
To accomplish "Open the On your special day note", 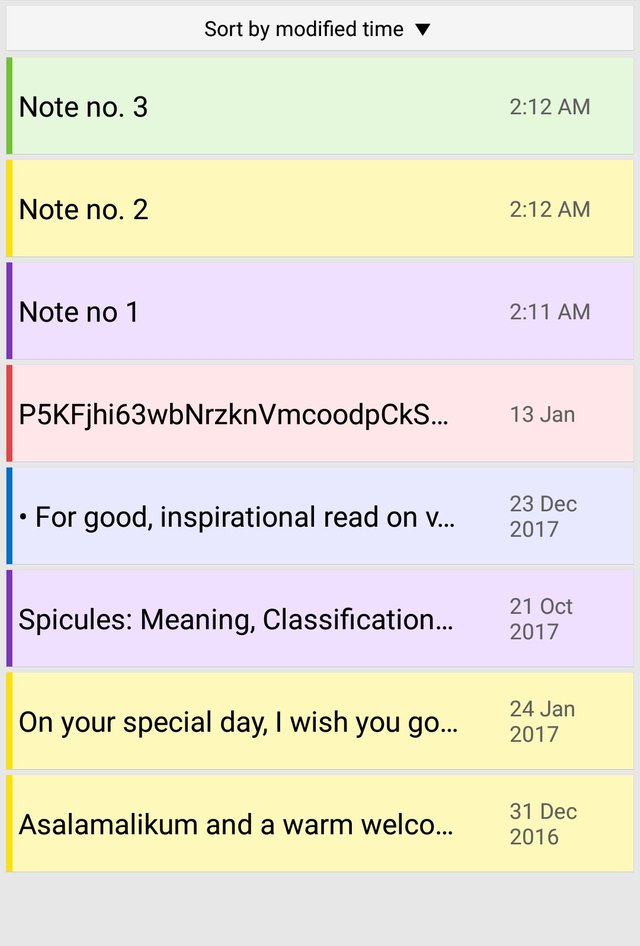I will pos(320,721).
